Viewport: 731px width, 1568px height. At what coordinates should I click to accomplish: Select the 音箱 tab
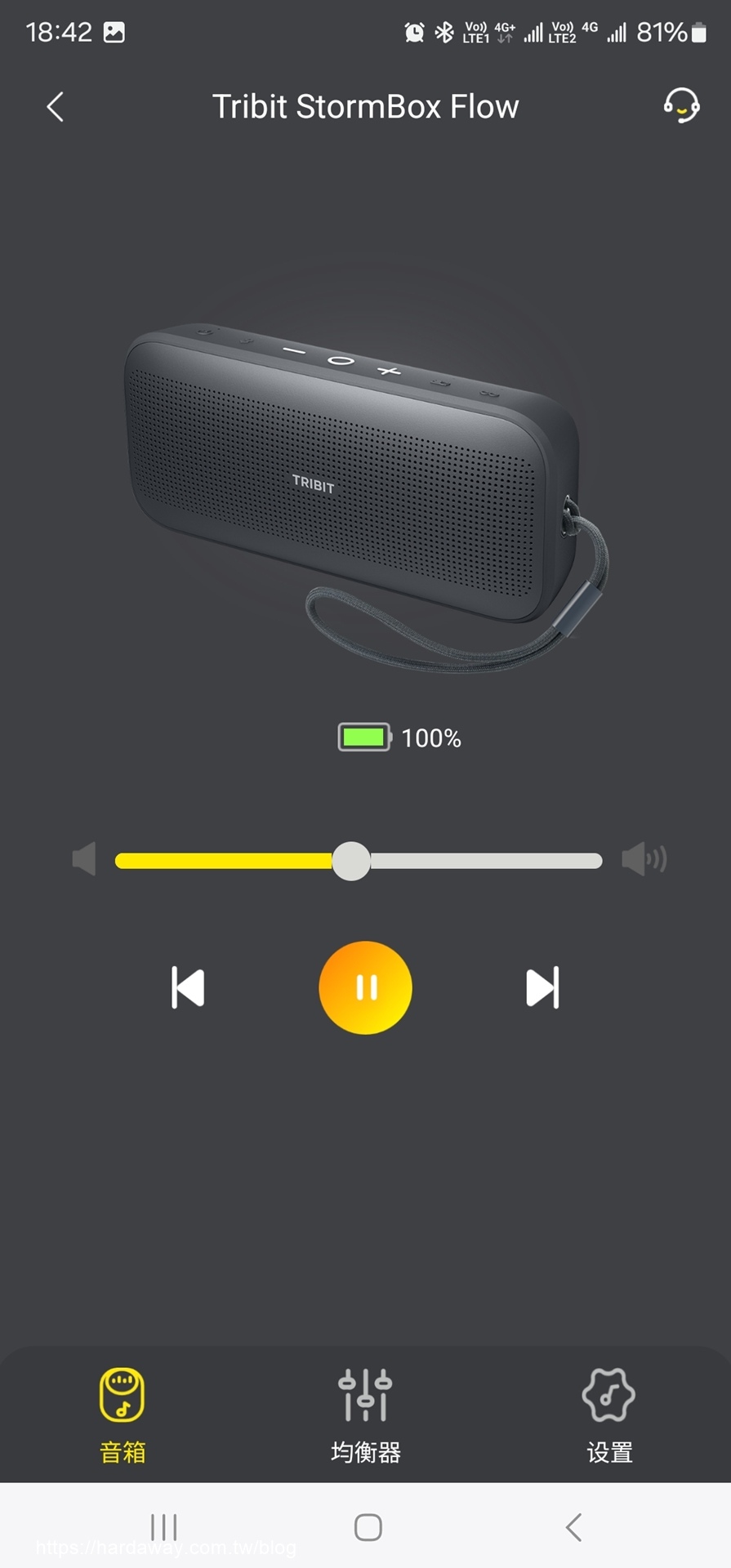point(123,1416)
